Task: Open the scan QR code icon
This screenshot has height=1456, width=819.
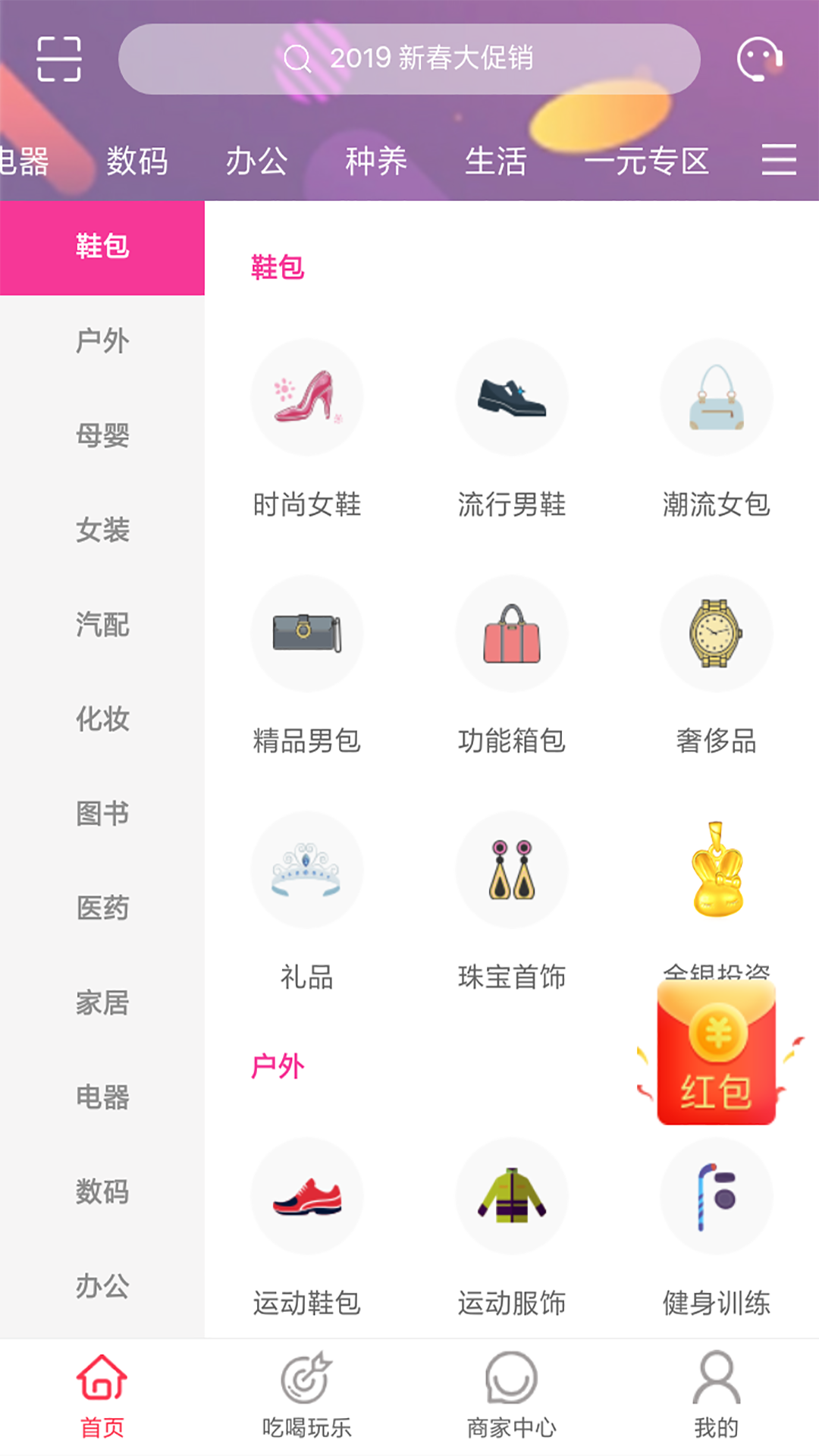Action: (x=59, y=58)
